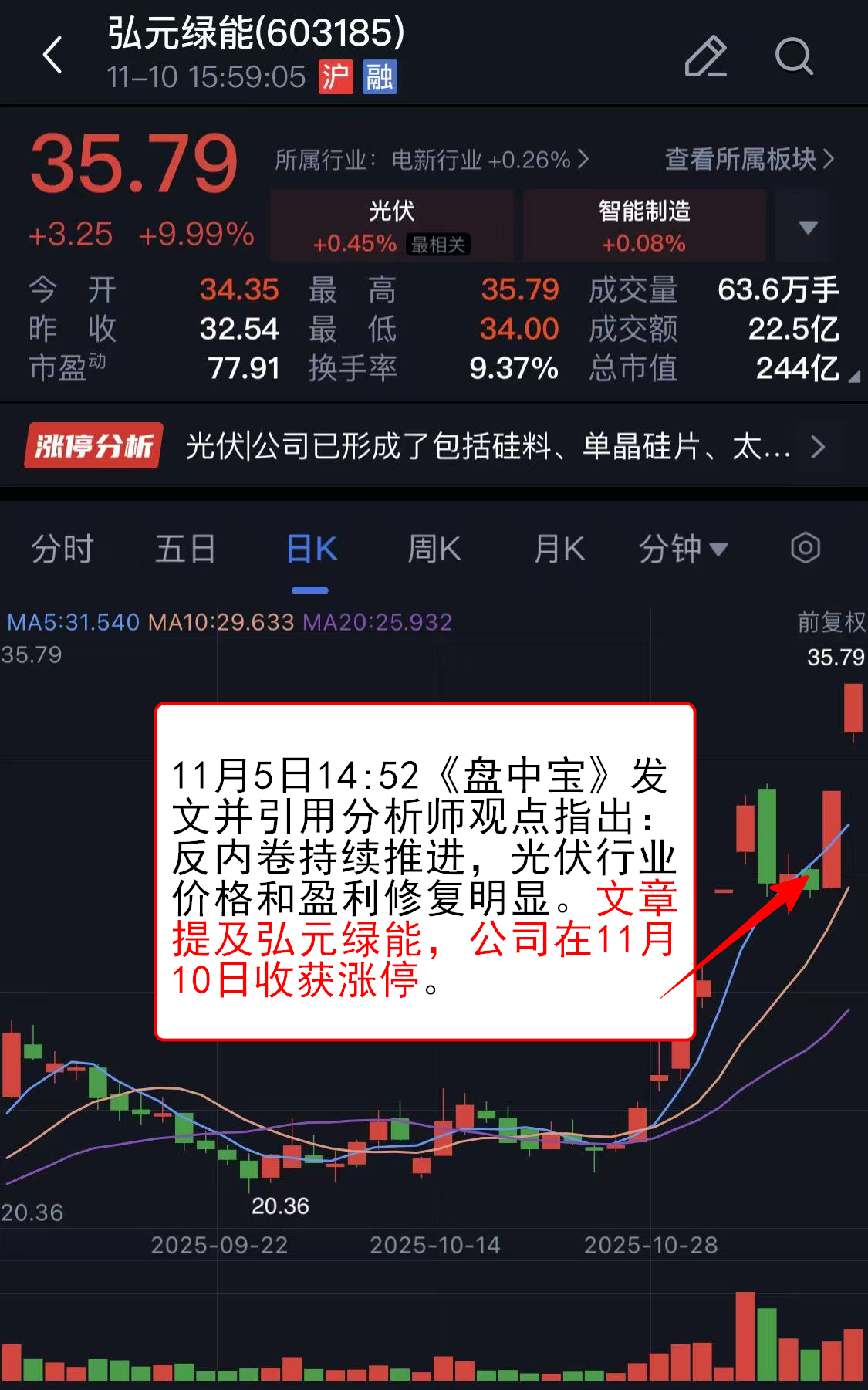Open the 分钟 interval dropdown
This screenshot has height=1390, width=868.
click(682, 549)
